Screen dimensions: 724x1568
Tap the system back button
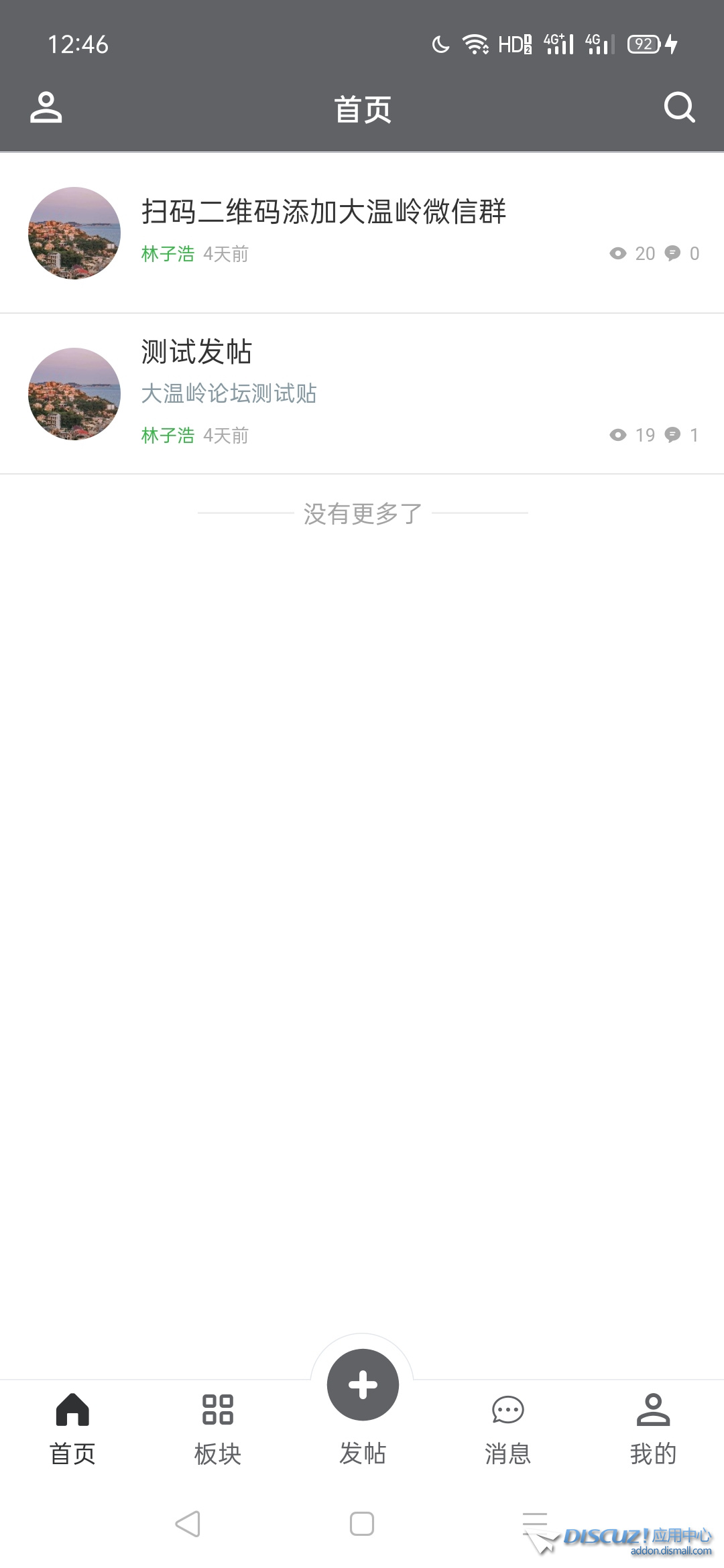pyautogui.click(x=188, y=1524)
